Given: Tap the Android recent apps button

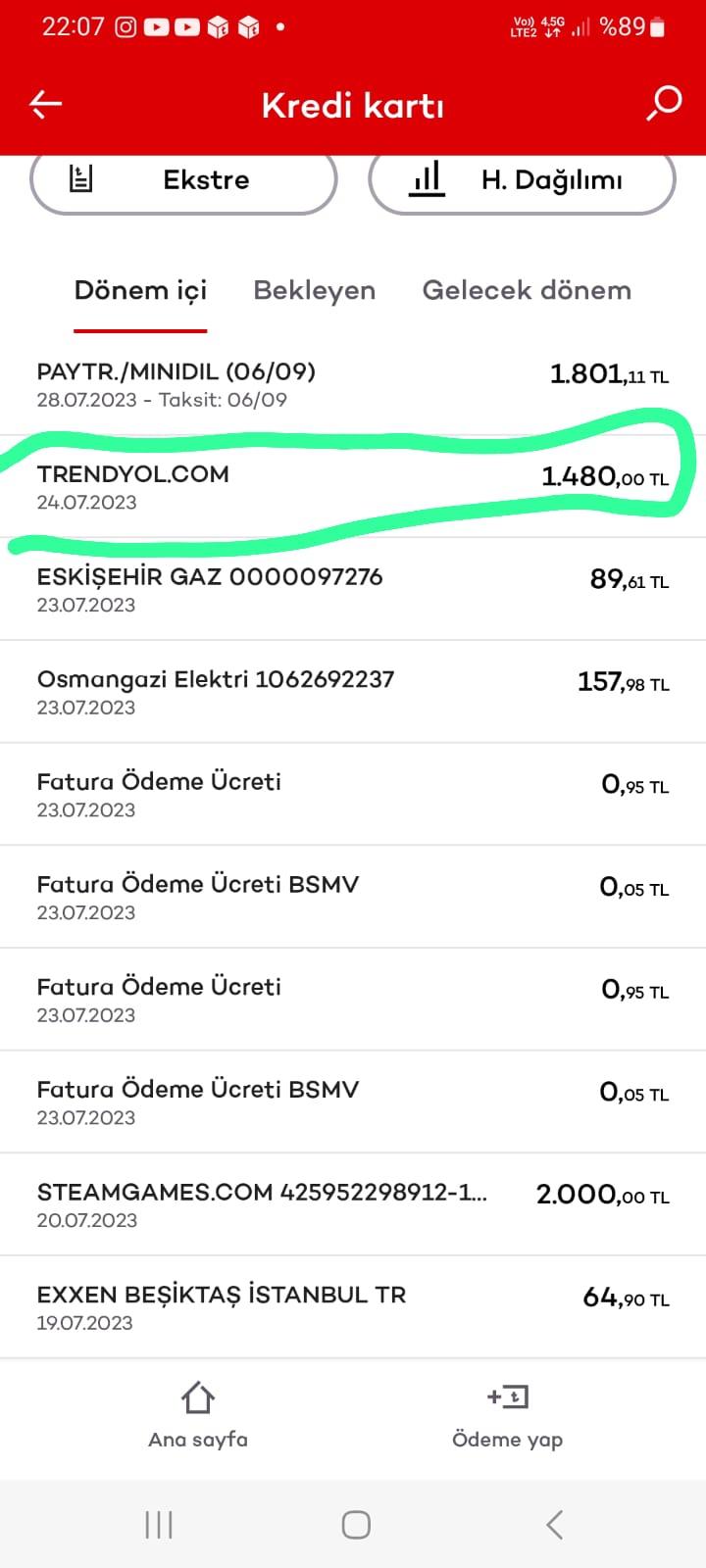Looking at the screenshot, I should [158, 1524].
